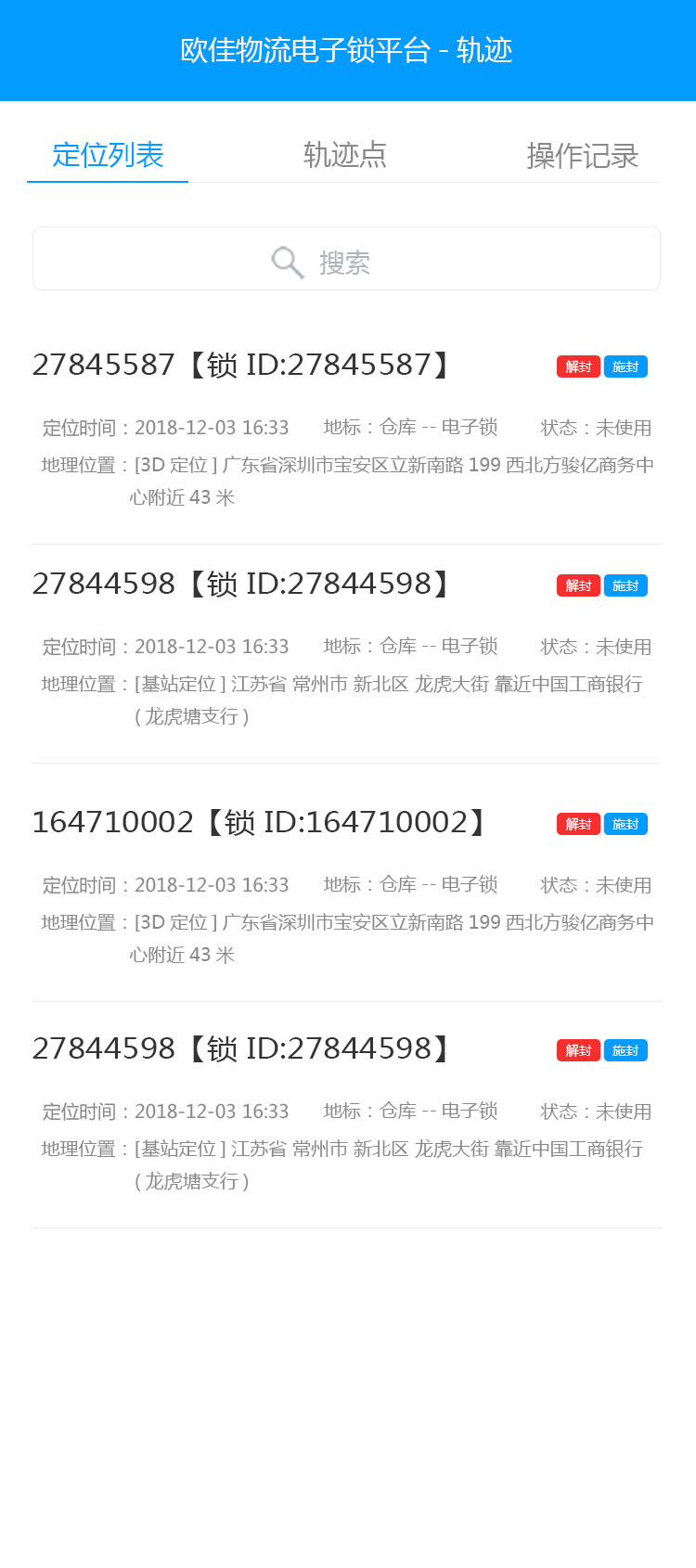Tap 解封 for lock 27845587

[578, 366]
